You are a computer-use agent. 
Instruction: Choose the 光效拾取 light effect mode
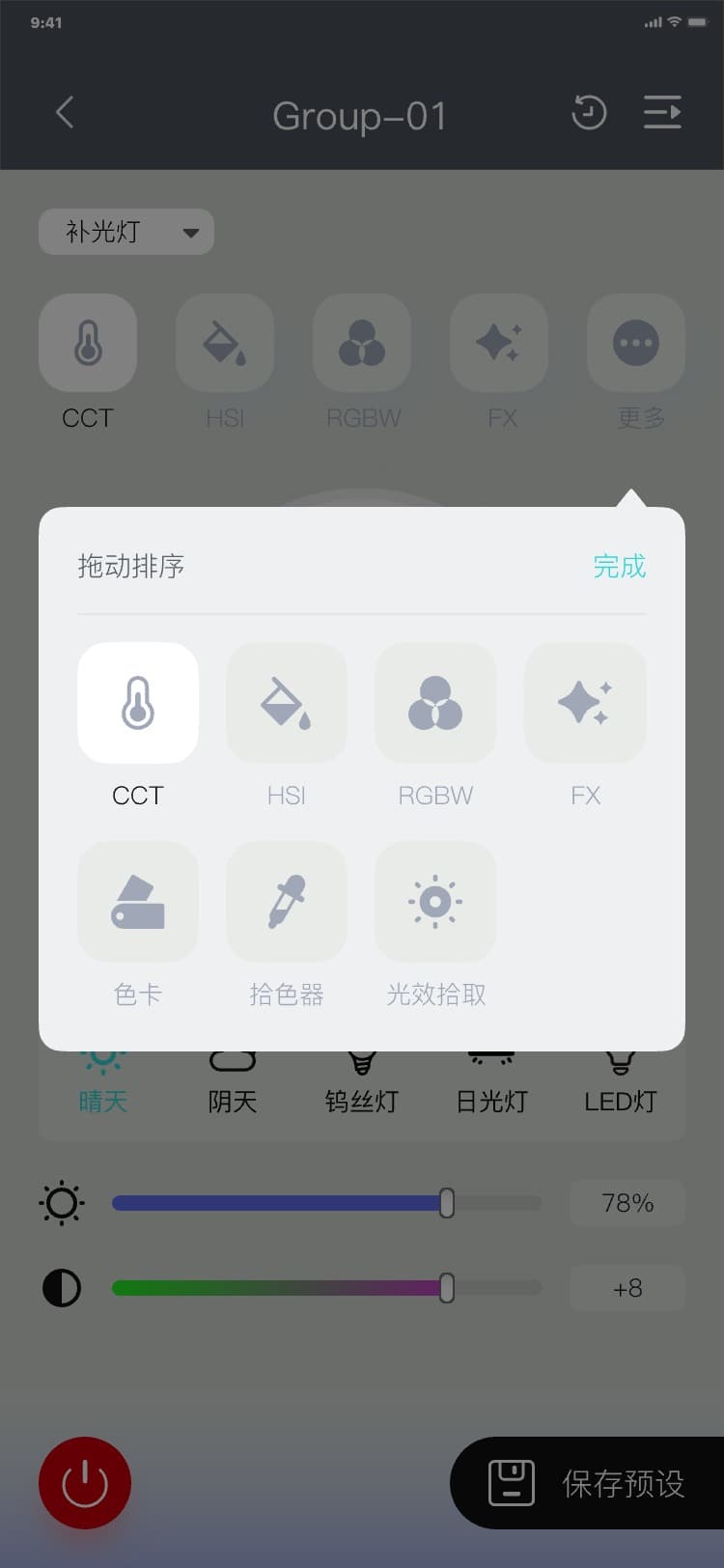pos(435,902)
